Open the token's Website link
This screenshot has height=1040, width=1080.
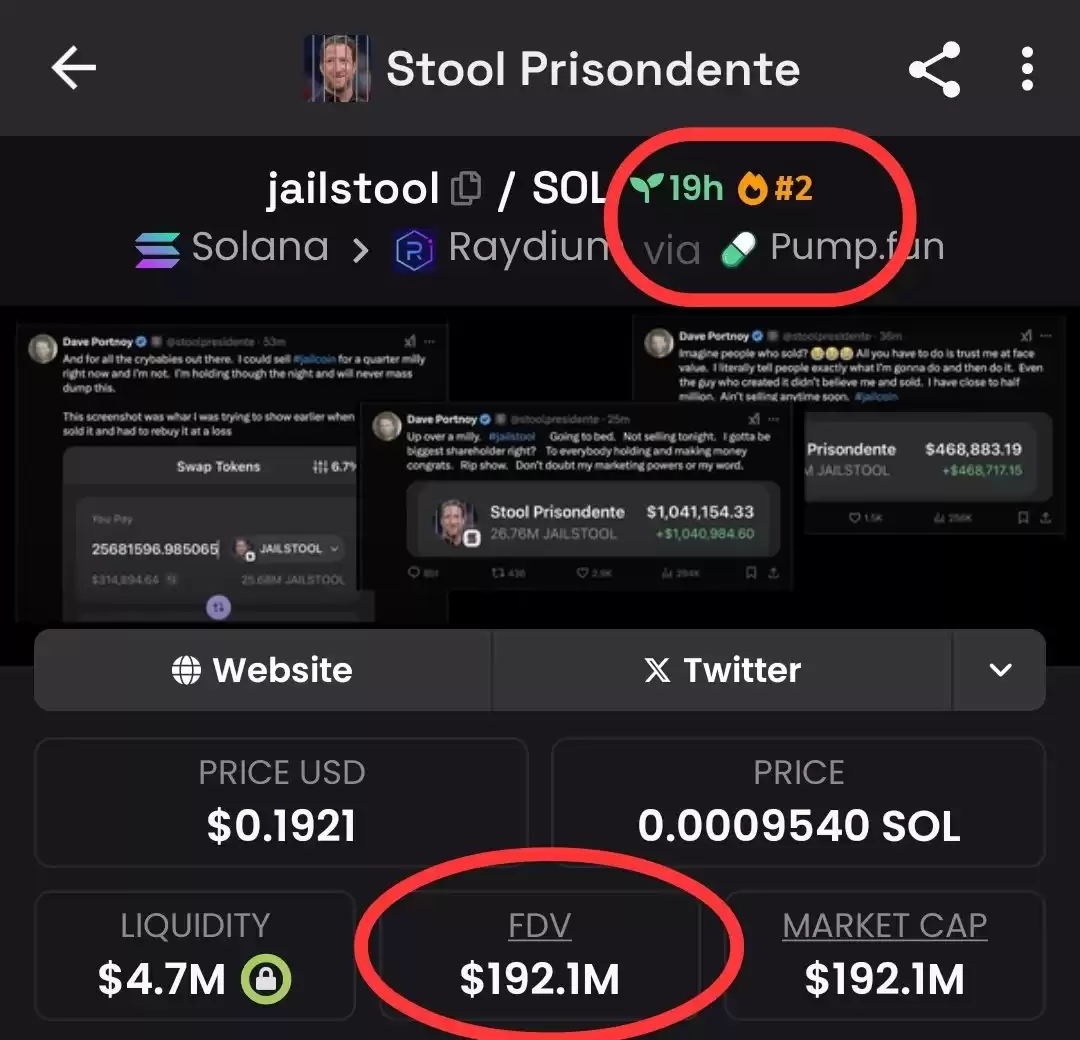pyautogui.click(x=262, y=670)
